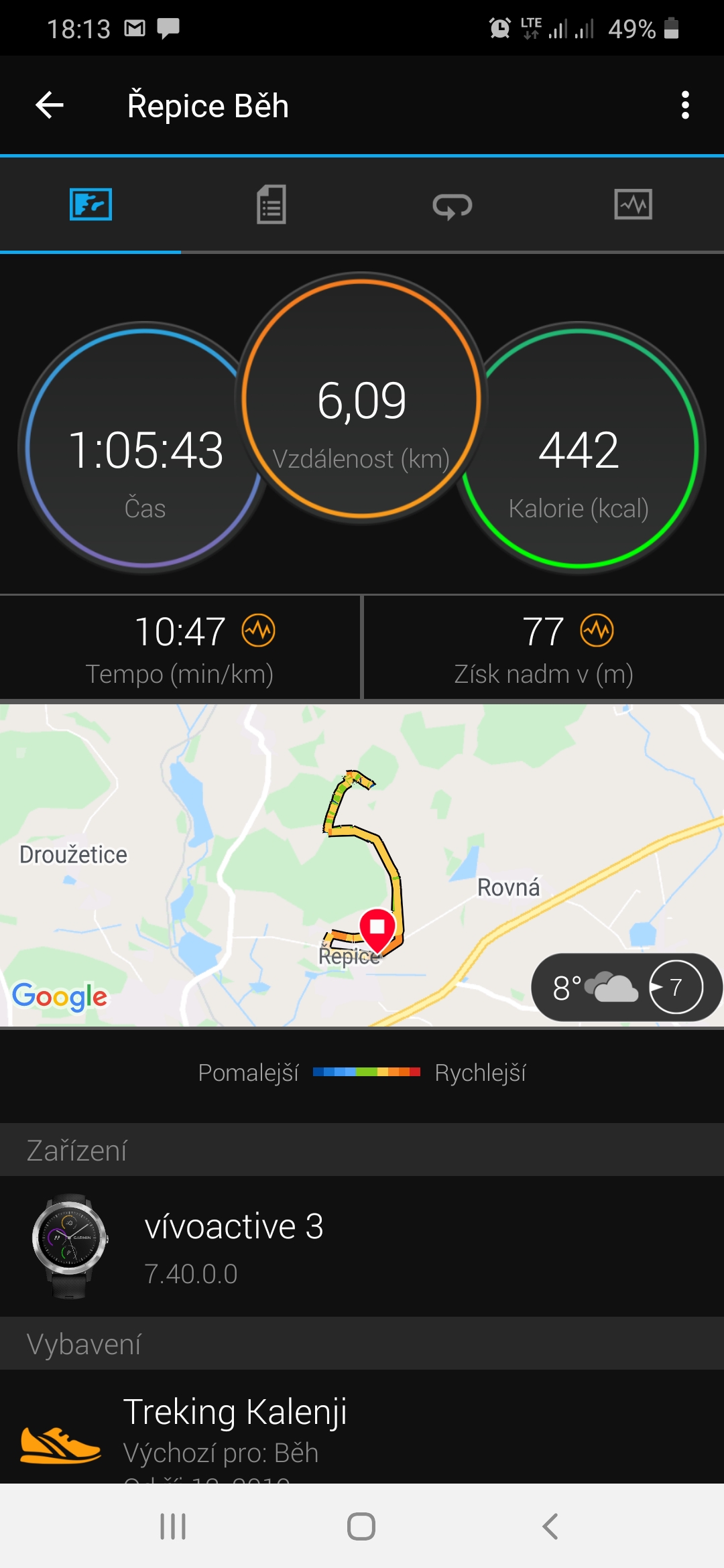
Task: Open recent apps from the navigation bar
Action: [x=173, y=1526]
